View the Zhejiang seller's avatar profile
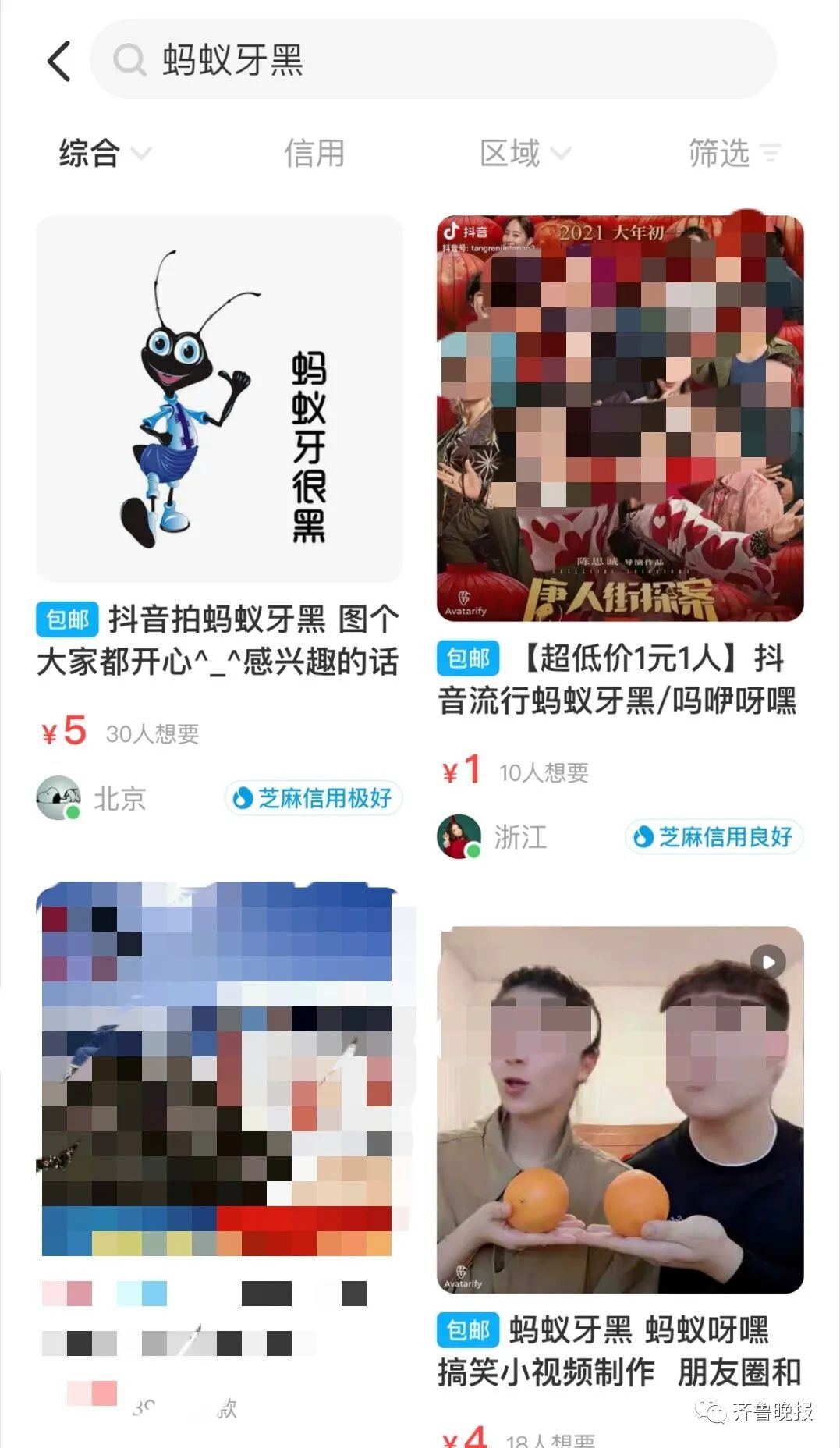 [459, 837]
